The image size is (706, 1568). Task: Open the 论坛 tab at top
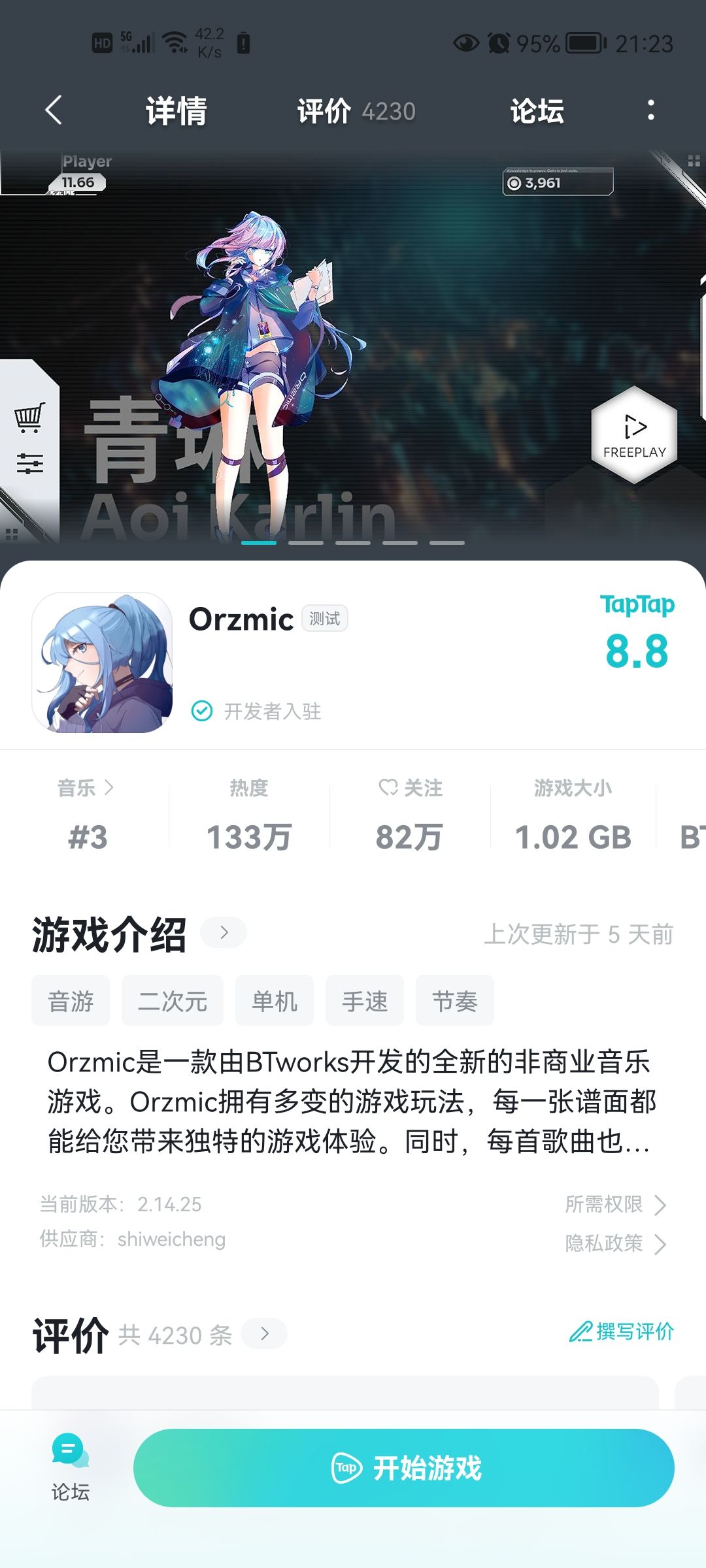[x=537, y=110]
